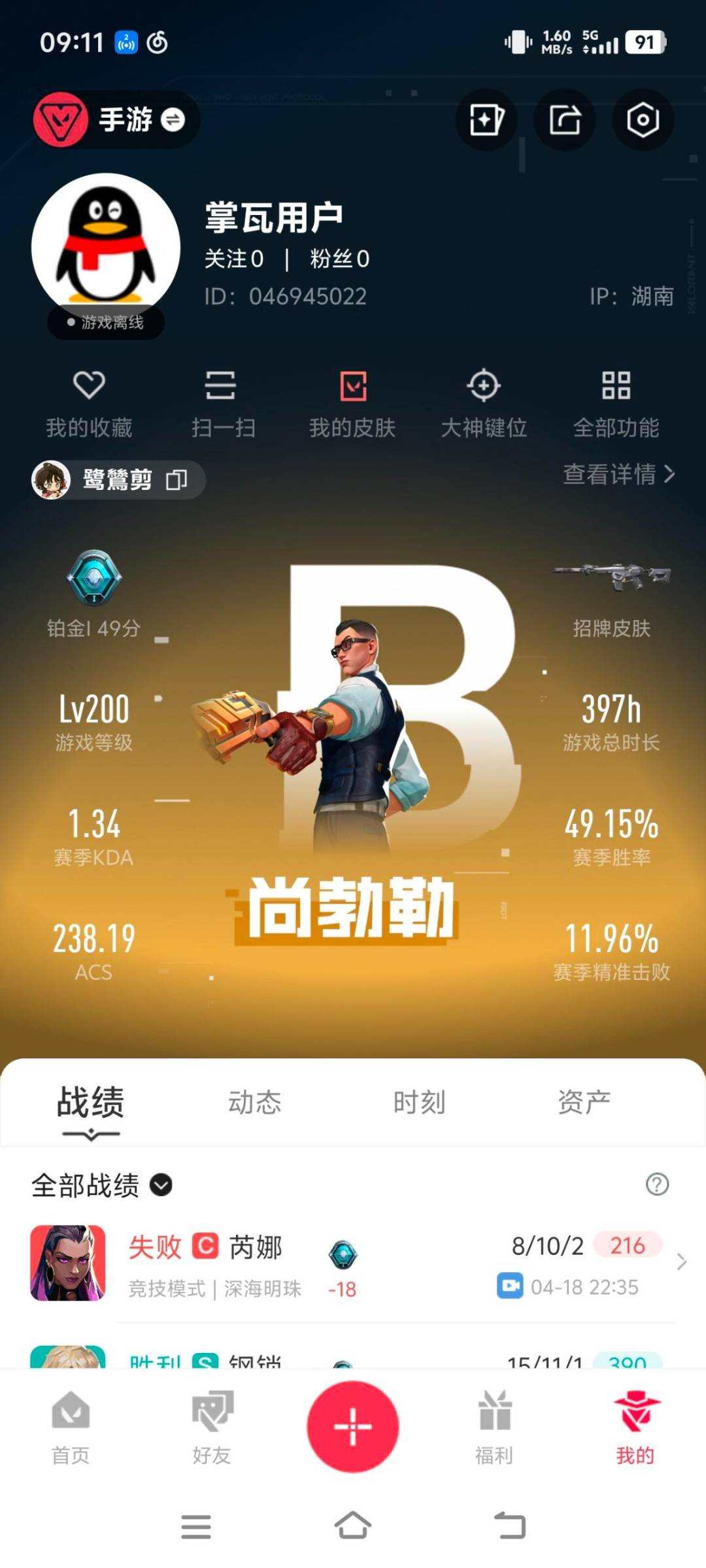Toggle the 鹭鸶剪 nickname copy control
The image size is (706, 1568).
[175, 479]
